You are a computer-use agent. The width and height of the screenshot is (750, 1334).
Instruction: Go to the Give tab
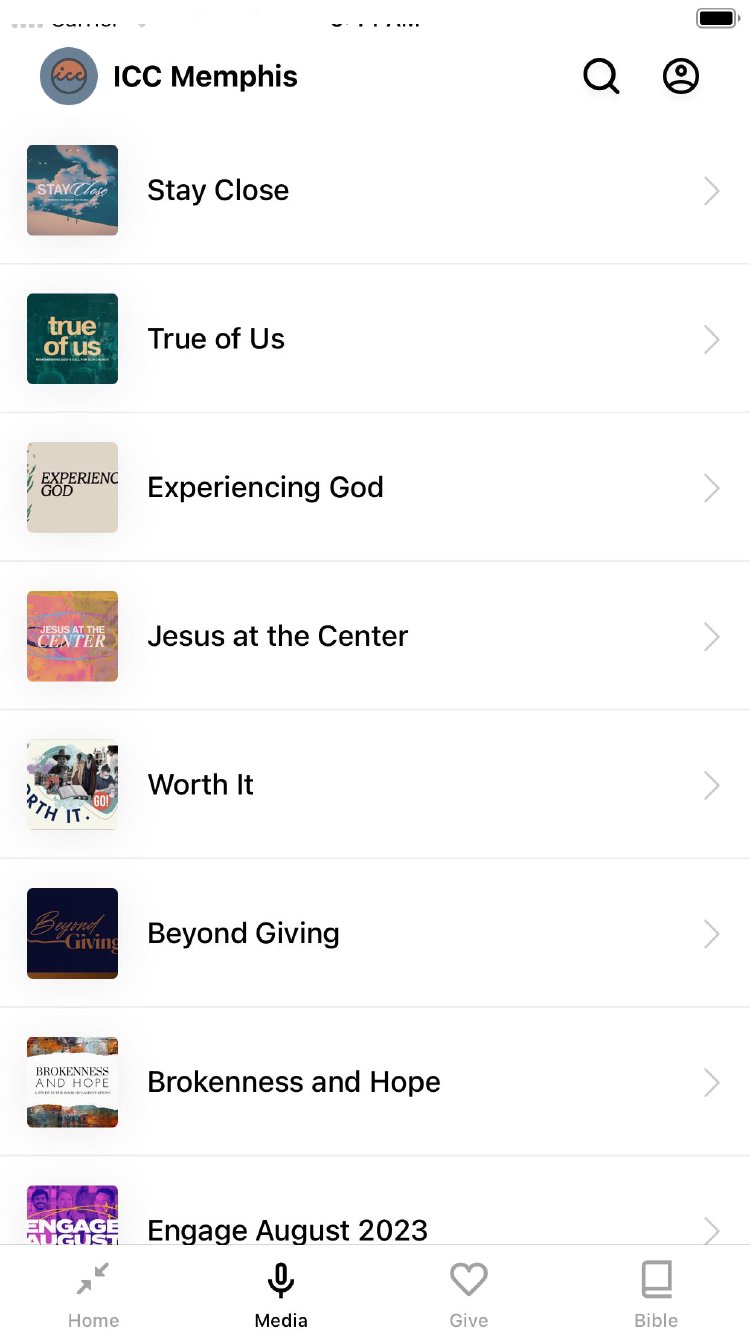click(468, 1294)
